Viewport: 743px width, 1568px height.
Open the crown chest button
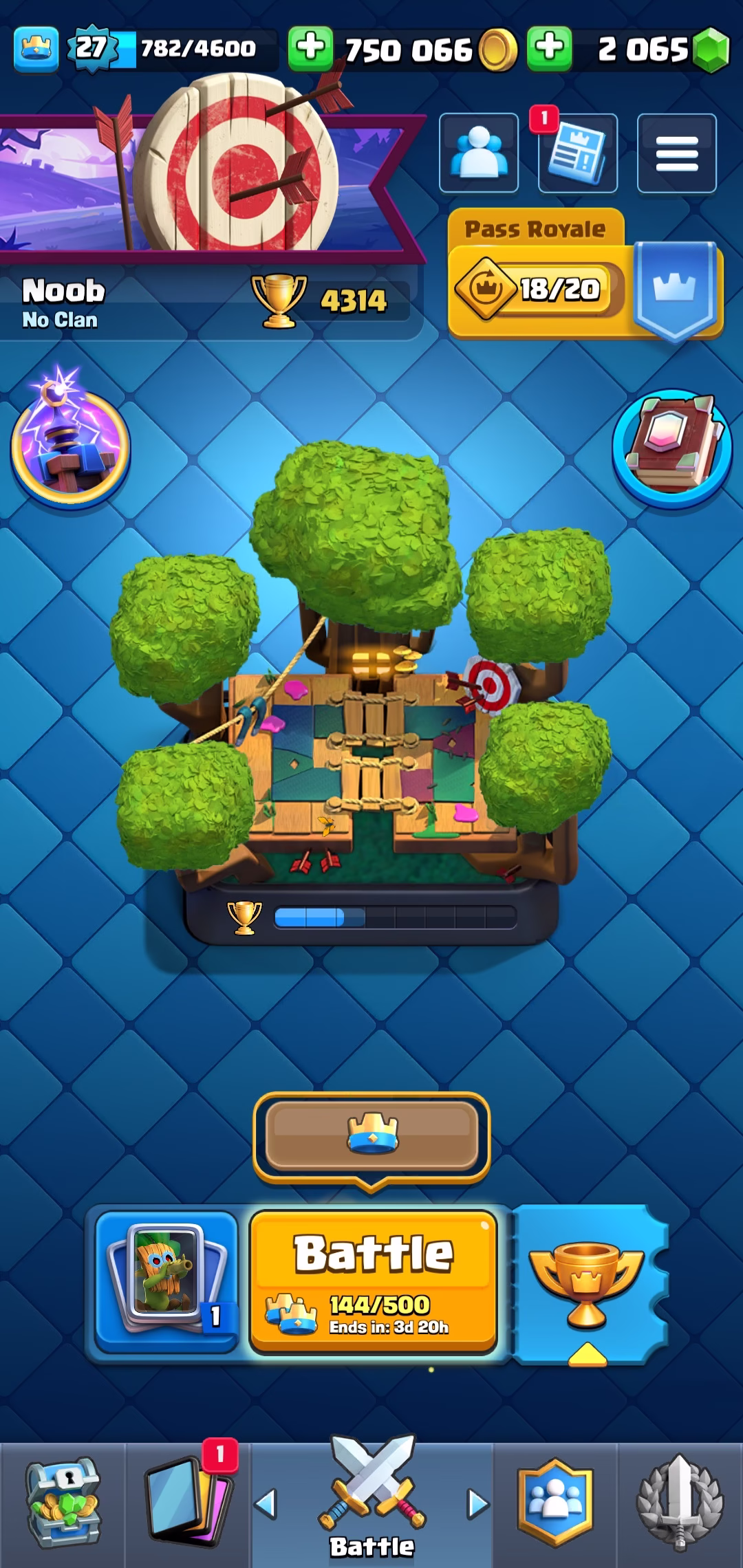371,1136
